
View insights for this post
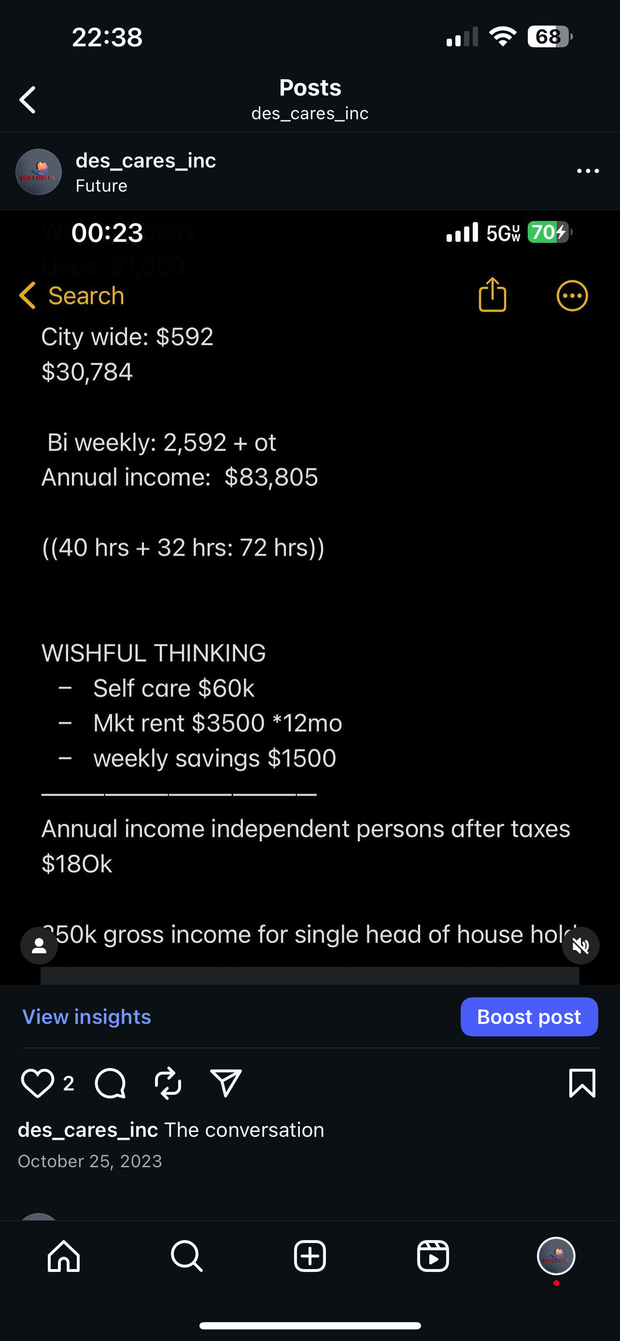tap(87, 1017)
